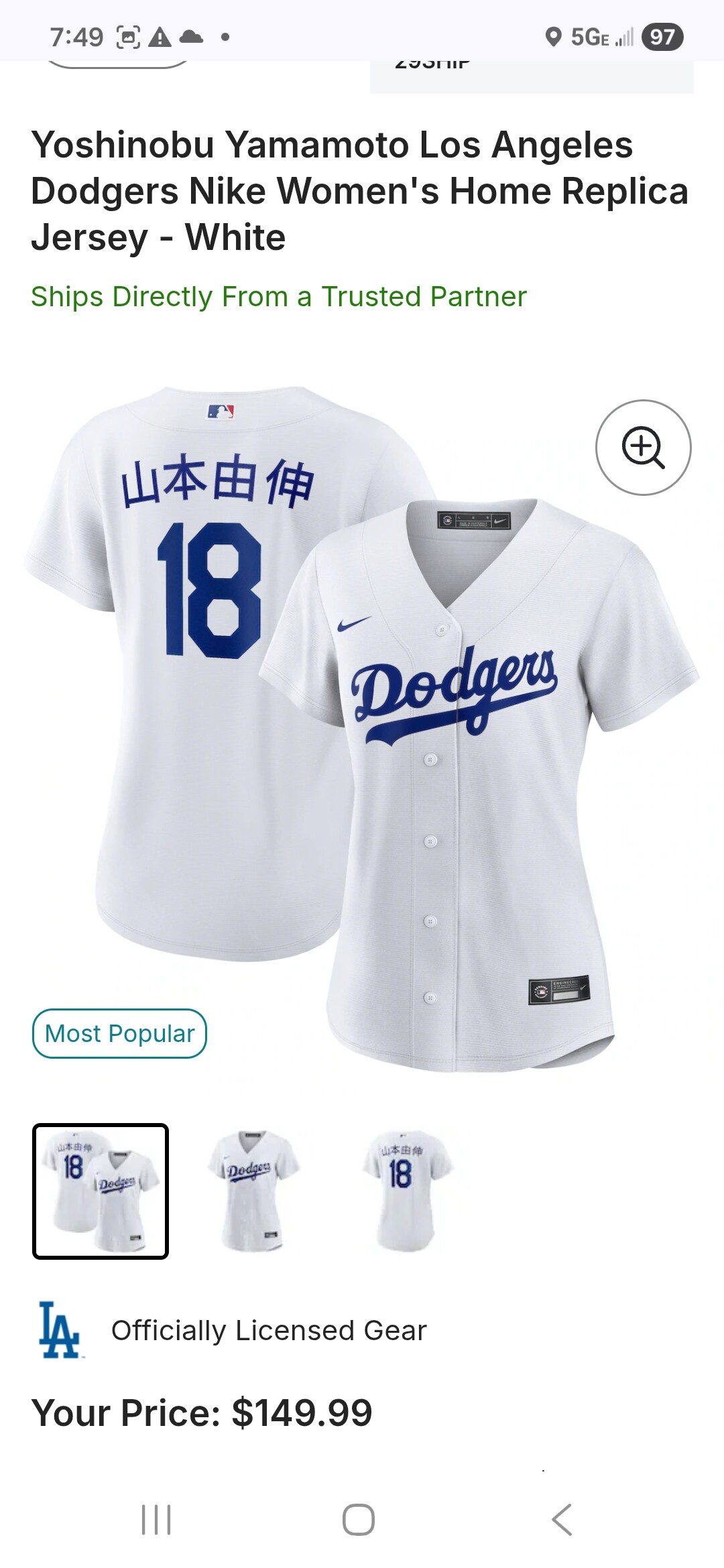The image size is (724, 1568).
Task: Go back with the system back button
Action: [562, 1519]
